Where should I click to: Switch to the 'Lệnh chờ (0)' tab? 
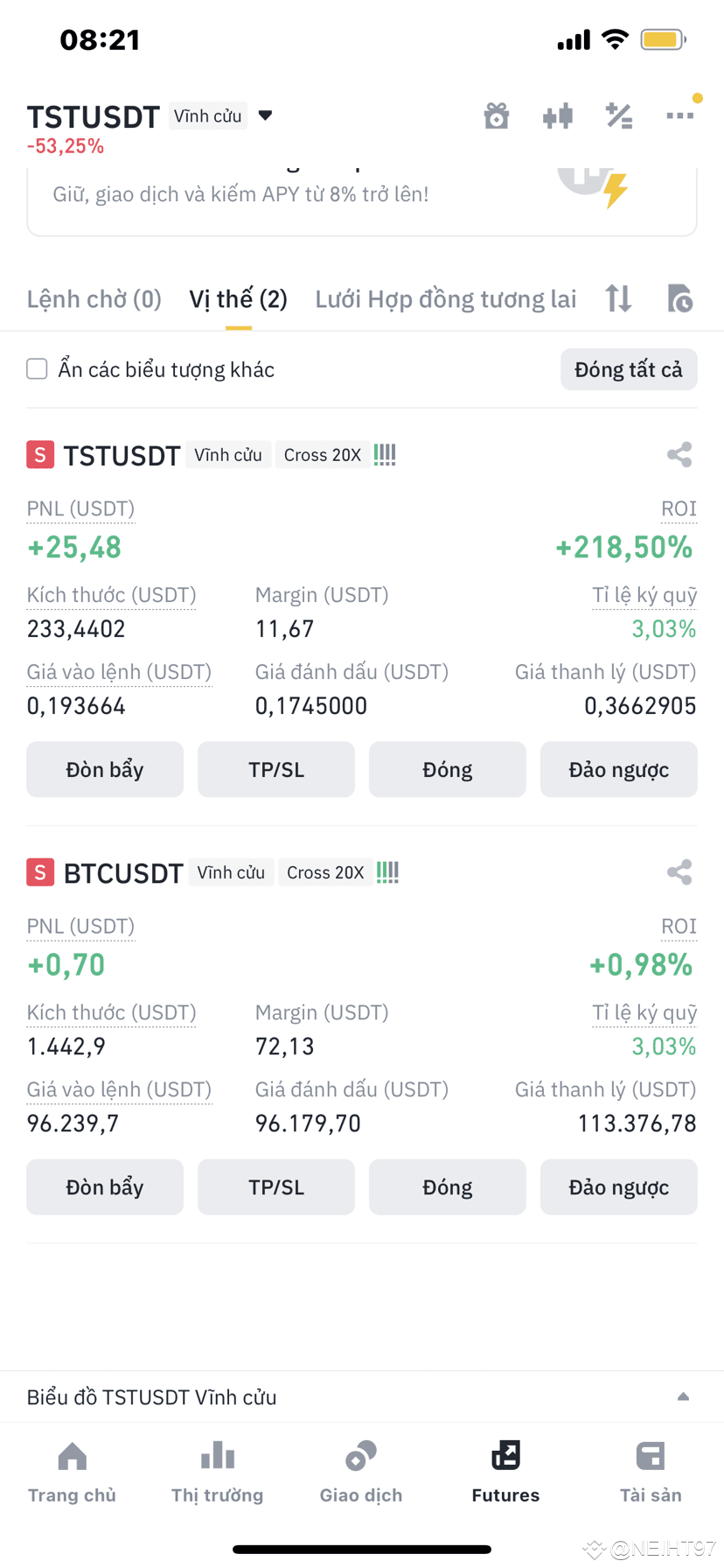[x=94, y=298]
